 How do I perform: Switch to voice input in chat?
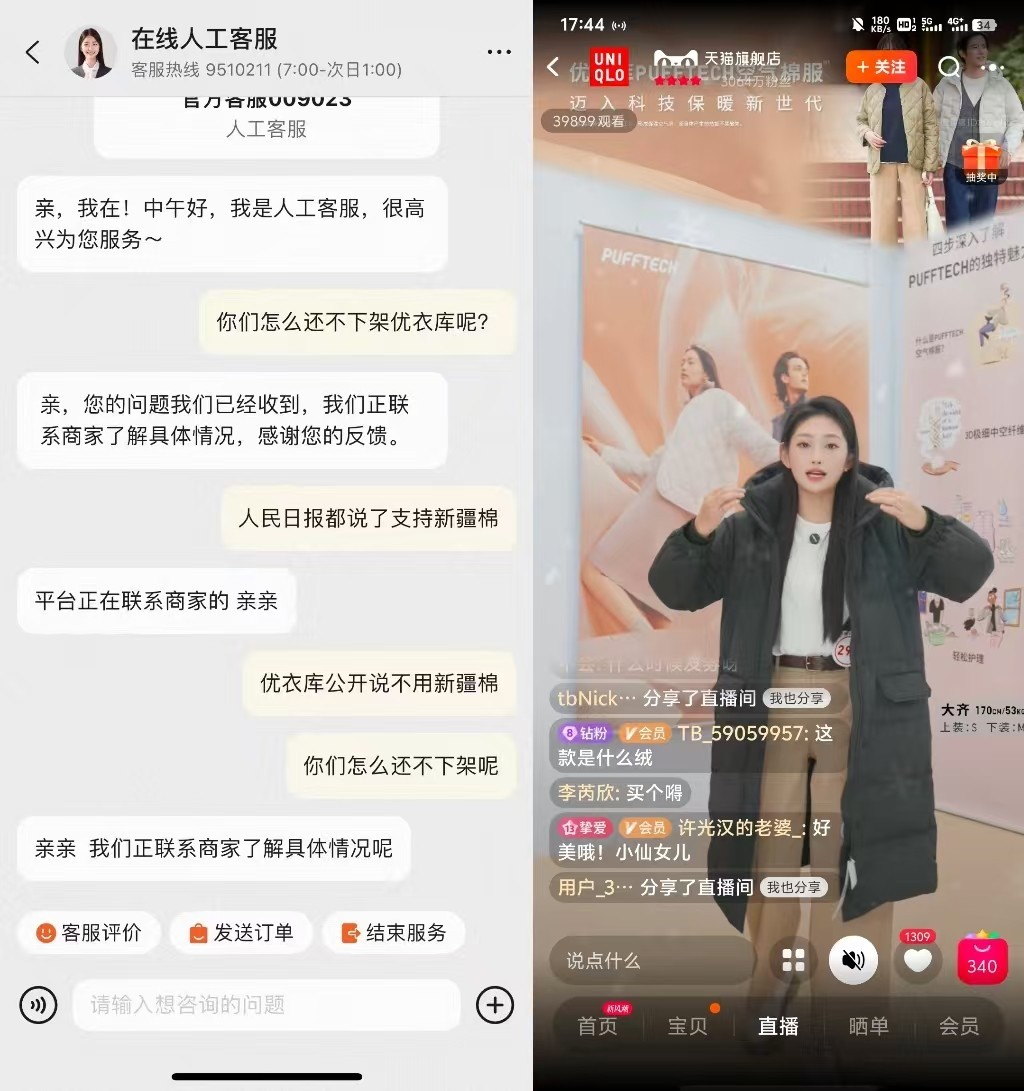tap(38, 1005)
